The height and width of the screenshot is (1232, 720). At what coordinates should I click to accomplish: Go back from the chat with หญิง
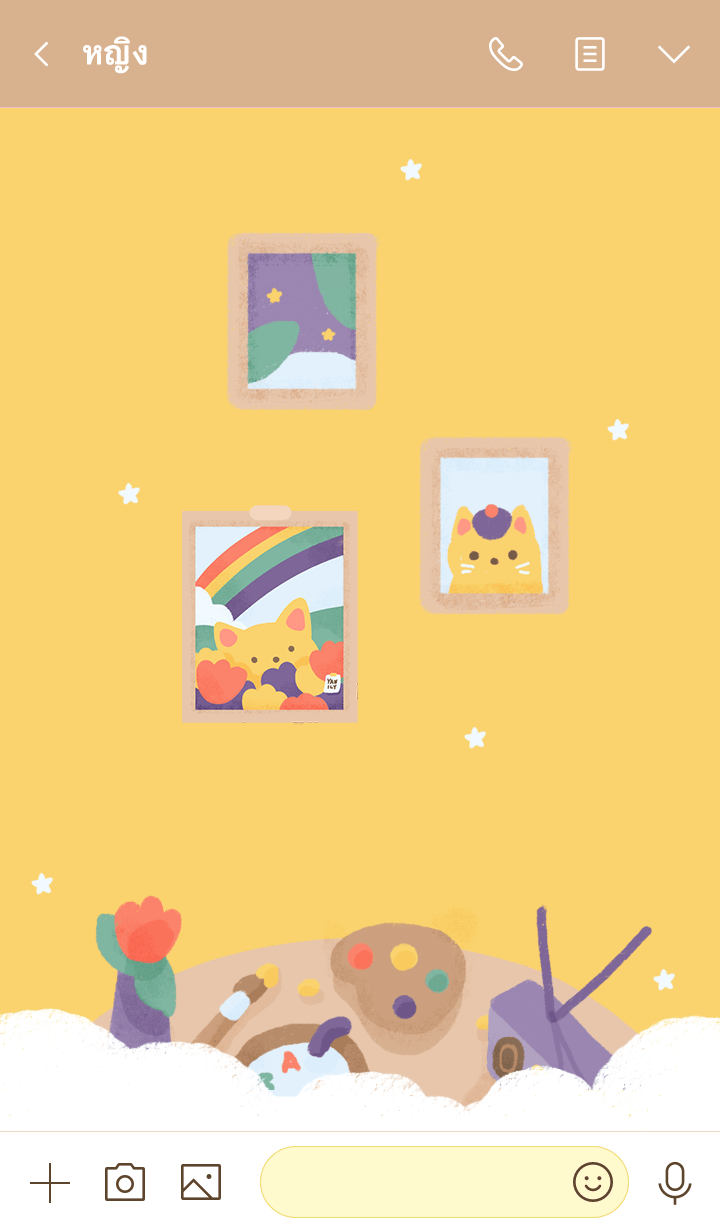click(41, 54)
